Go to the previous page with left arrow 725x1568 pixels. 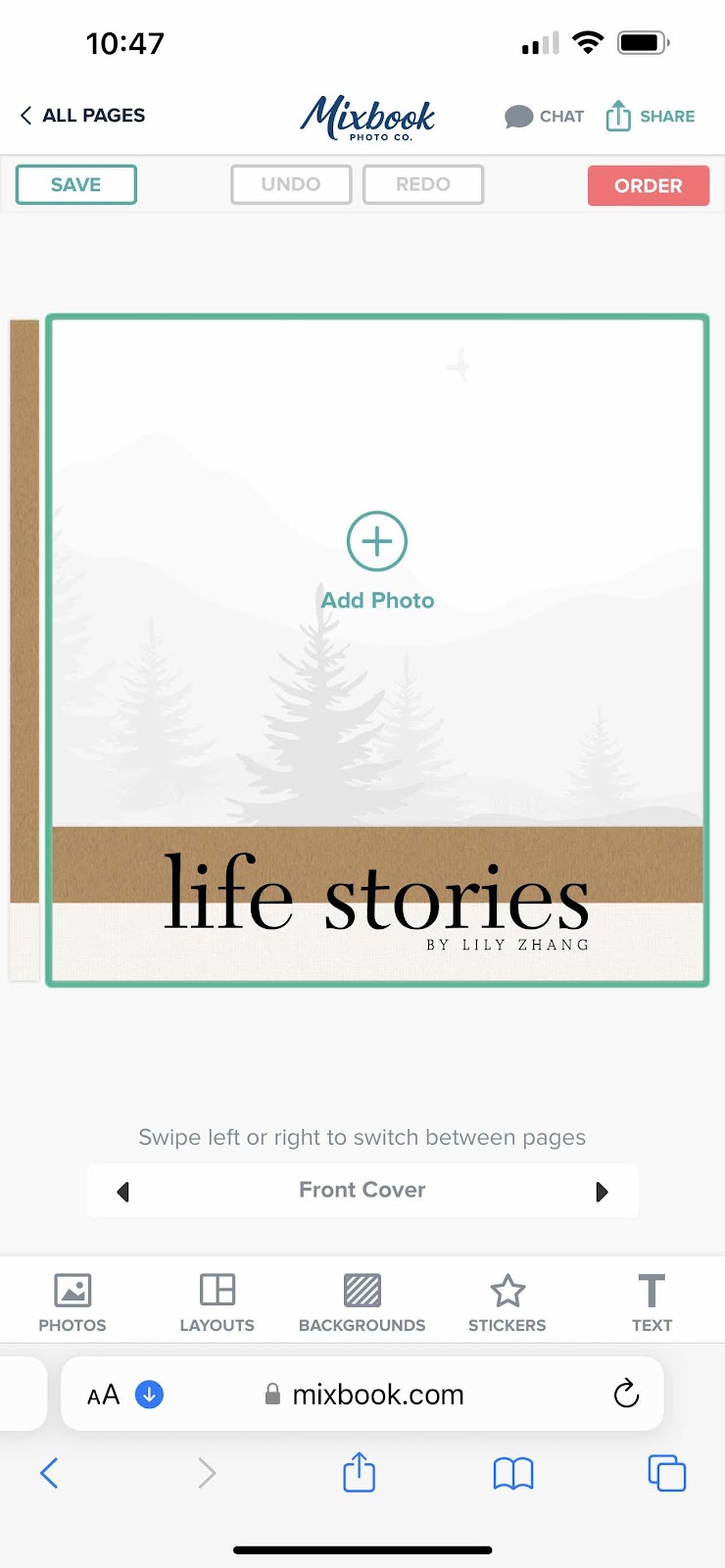(123, 1192)
